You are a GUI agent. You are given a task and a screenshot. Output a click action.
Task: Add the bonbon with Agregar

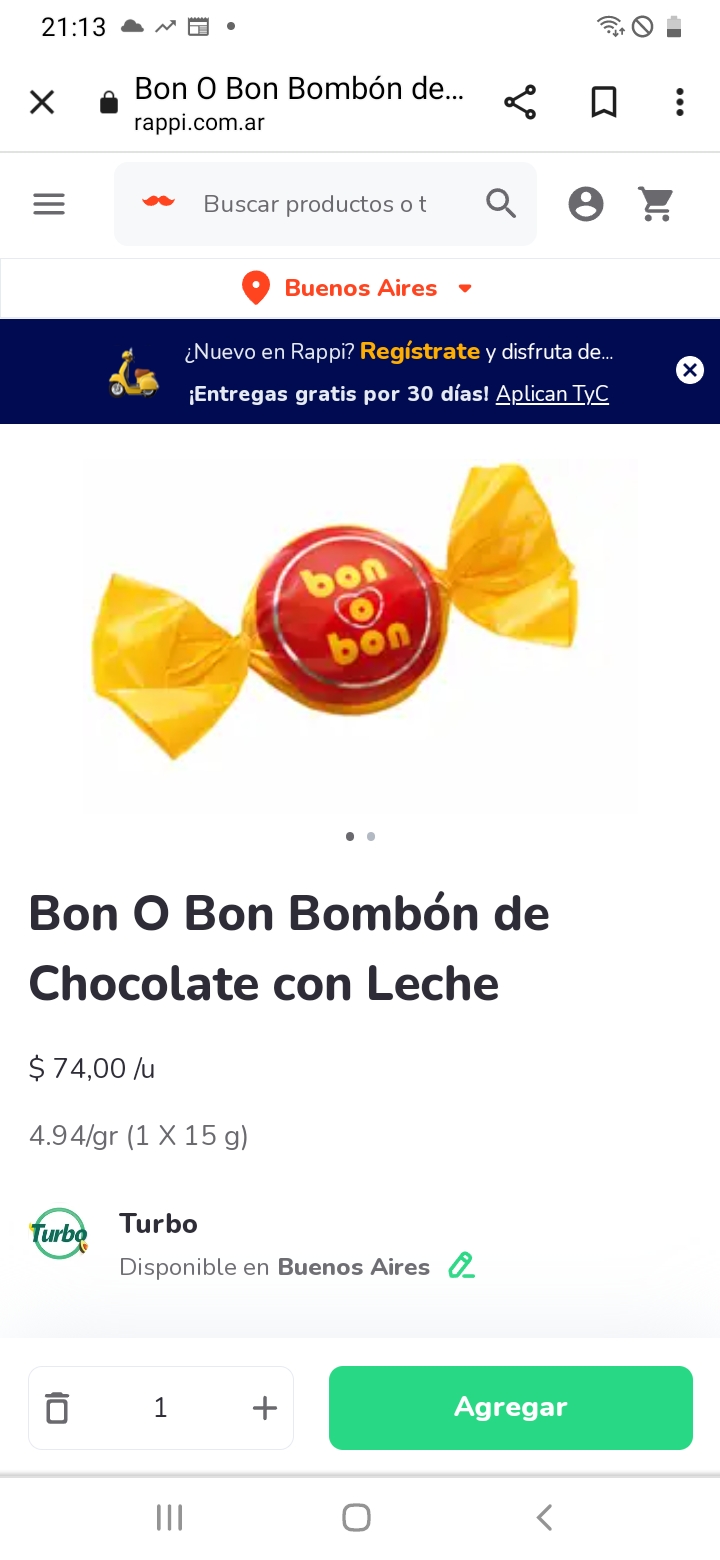pos(510,1408)
